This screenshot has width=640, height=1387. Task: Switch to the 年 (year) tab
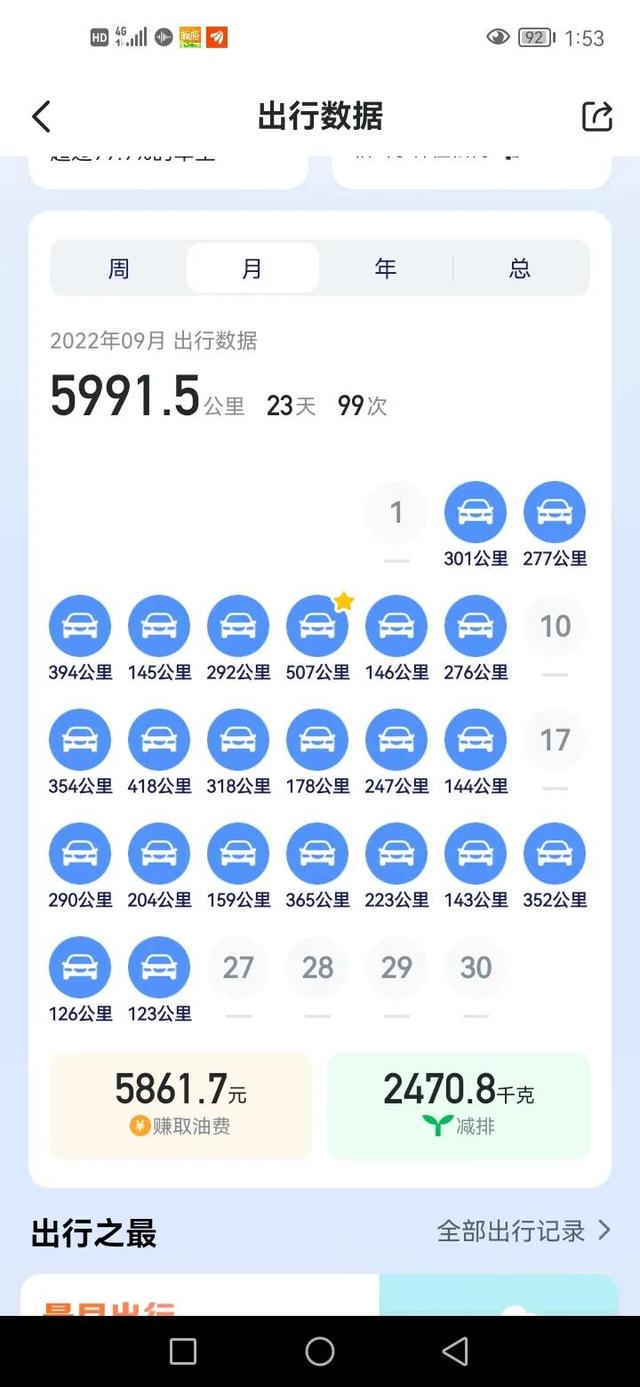(x=386, y=268)
